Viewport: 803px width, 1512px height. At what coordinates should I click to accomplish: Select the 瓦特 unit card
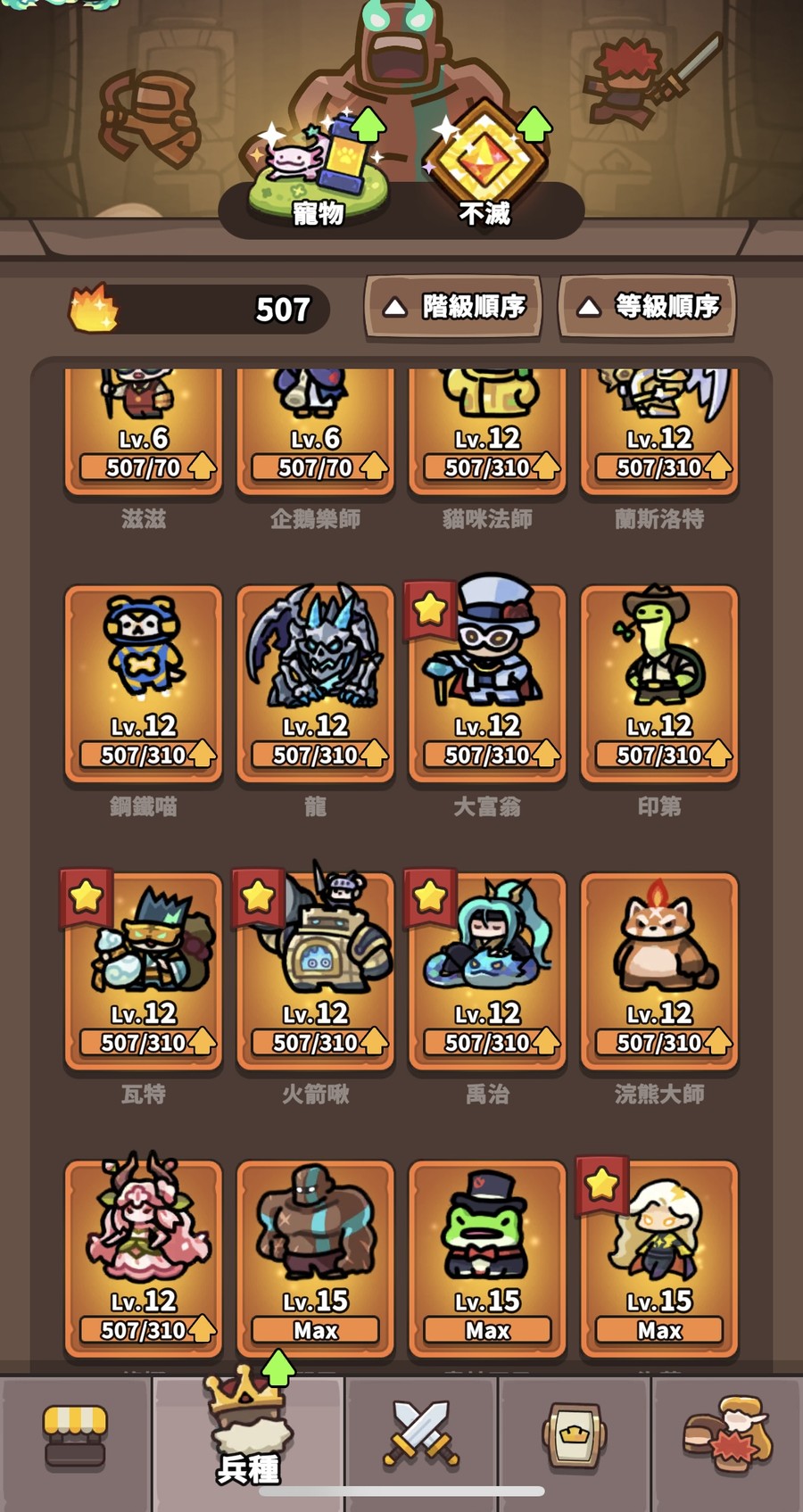tap(144, 971)
